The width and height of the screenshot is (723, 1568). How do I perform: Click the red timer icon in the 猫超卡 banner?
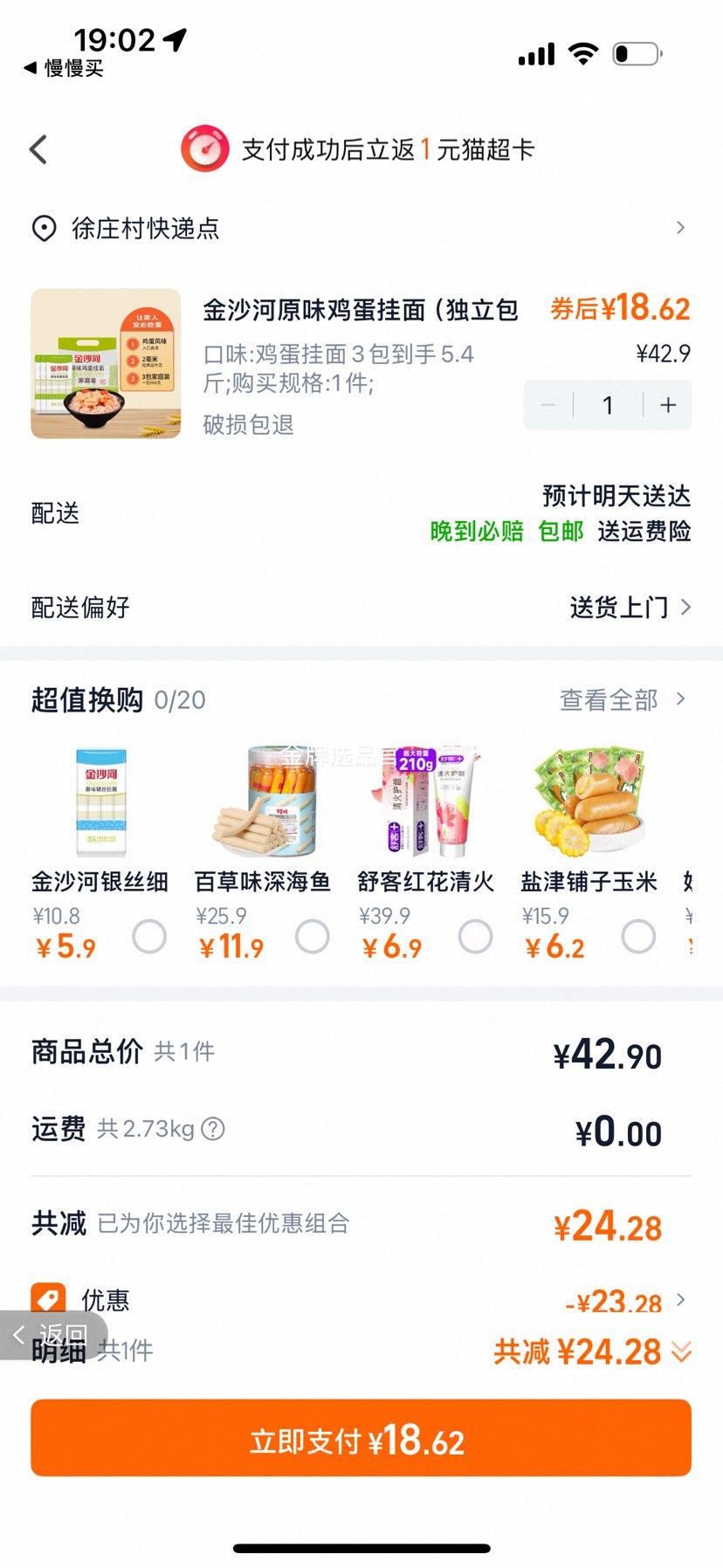[205, 149]
